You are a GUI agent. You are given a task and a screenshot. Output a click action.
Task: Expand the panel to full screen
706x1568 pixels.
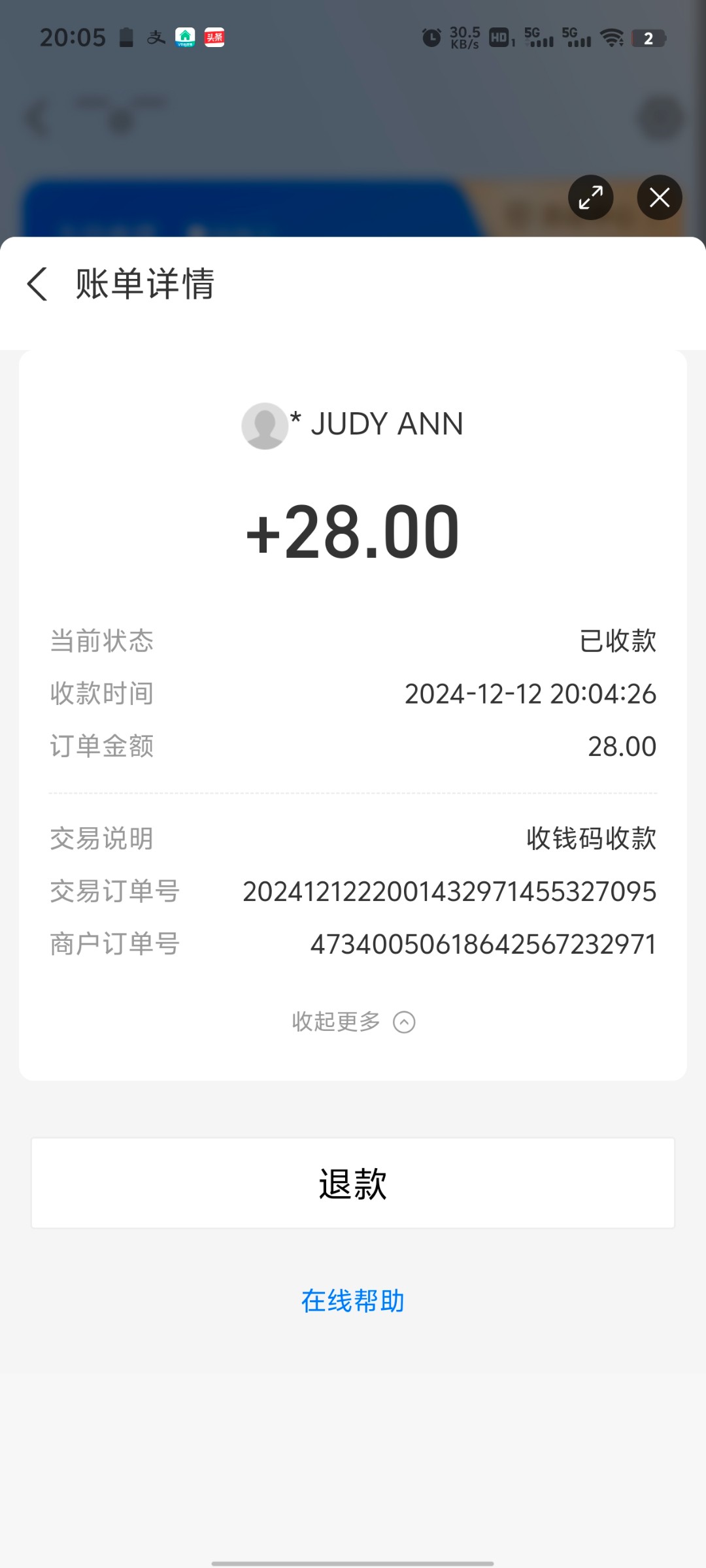(590, 197)
